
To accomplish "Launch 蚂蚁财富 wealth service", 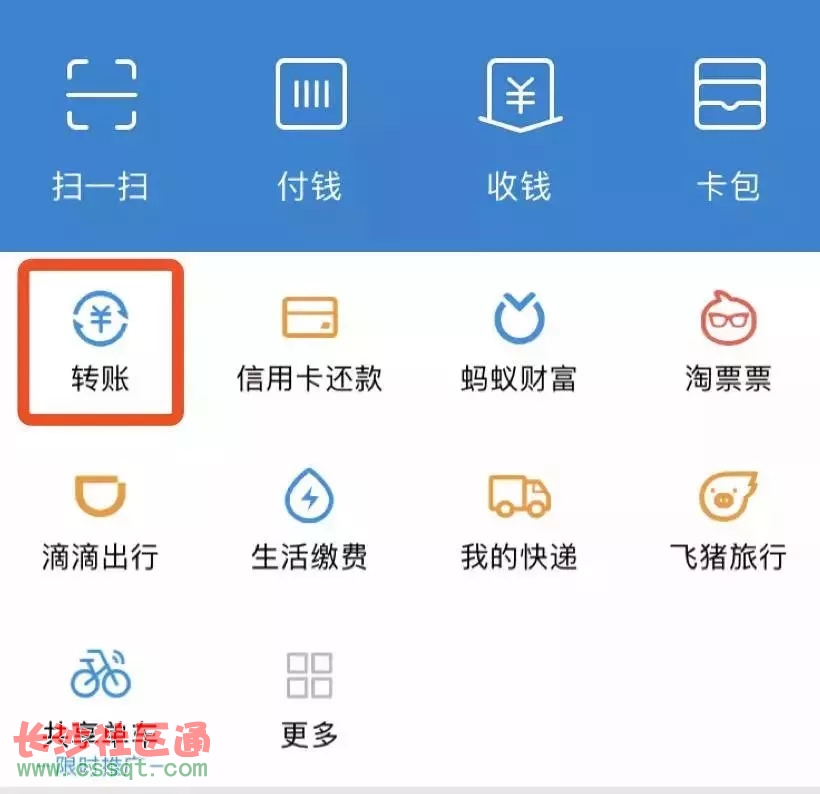I will tap(519, 320).
